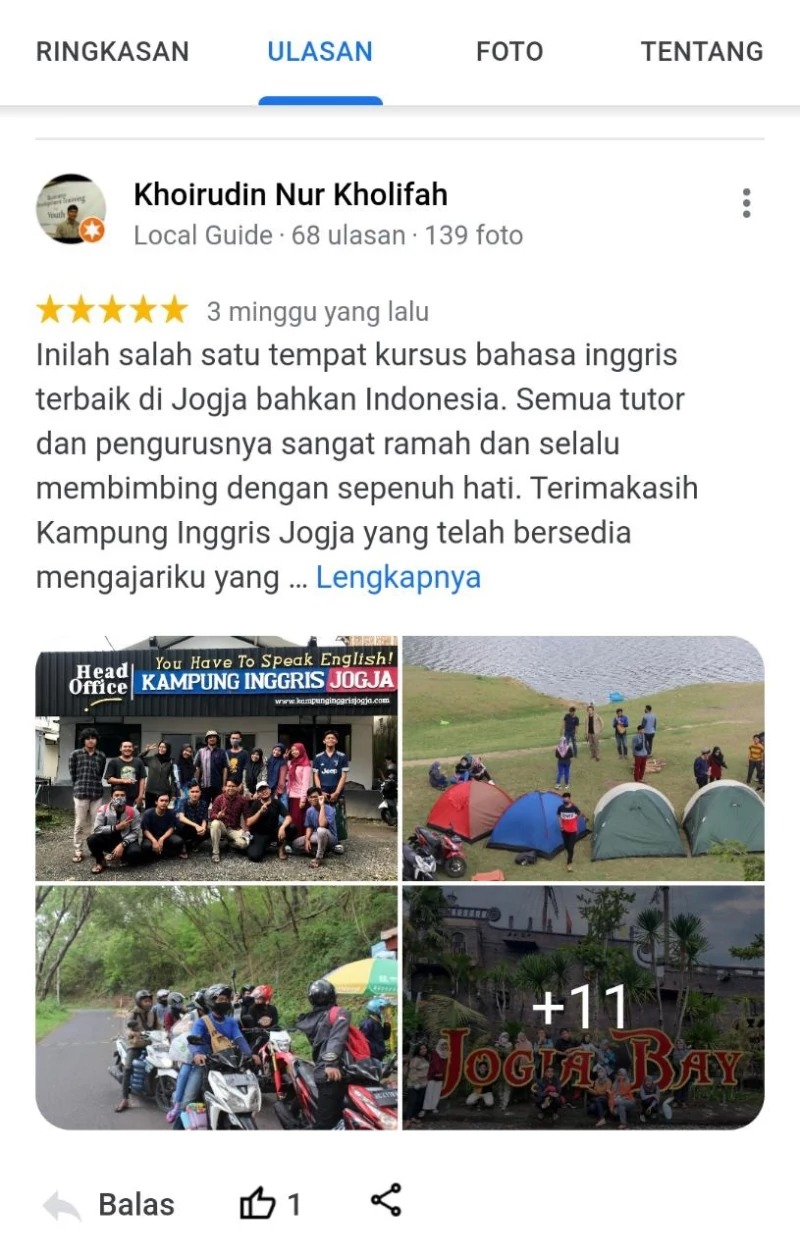The width and height of the screenshot is (800, 1256).
Task: Open the Foto tab
Action: 509,52
